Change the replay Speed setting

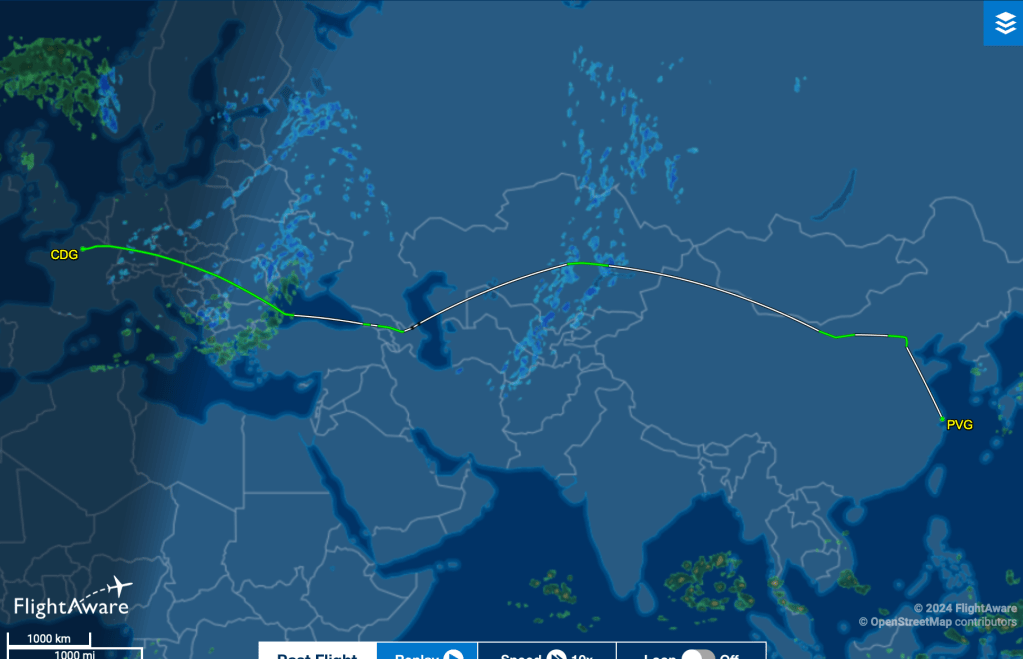pos(546,653)
